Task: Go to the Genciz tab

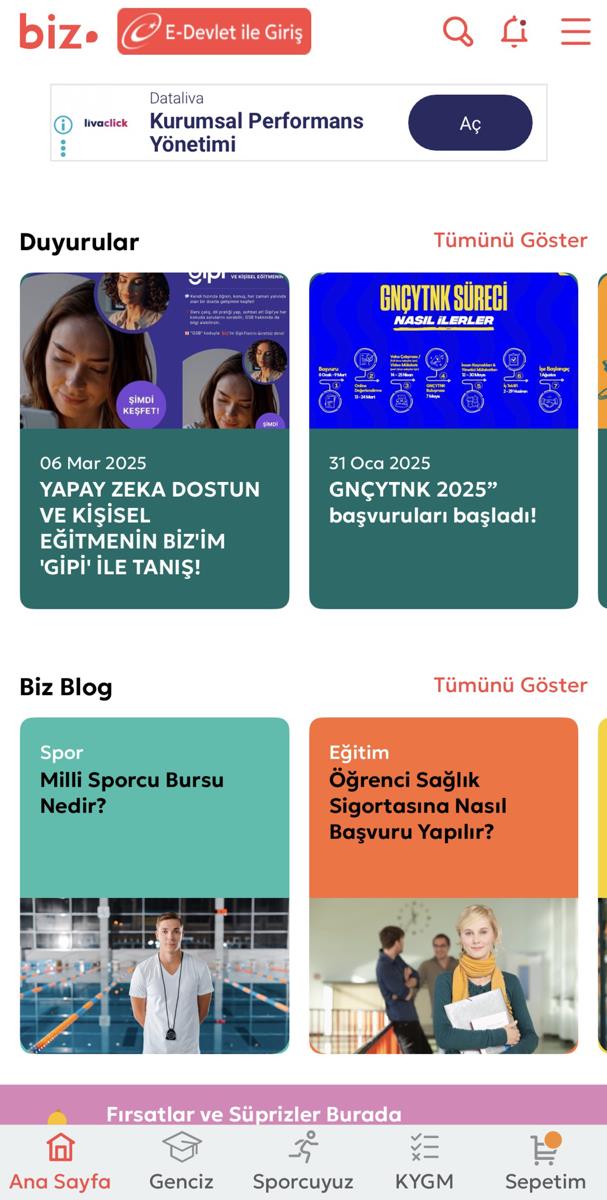Action: click(181, 1162)
